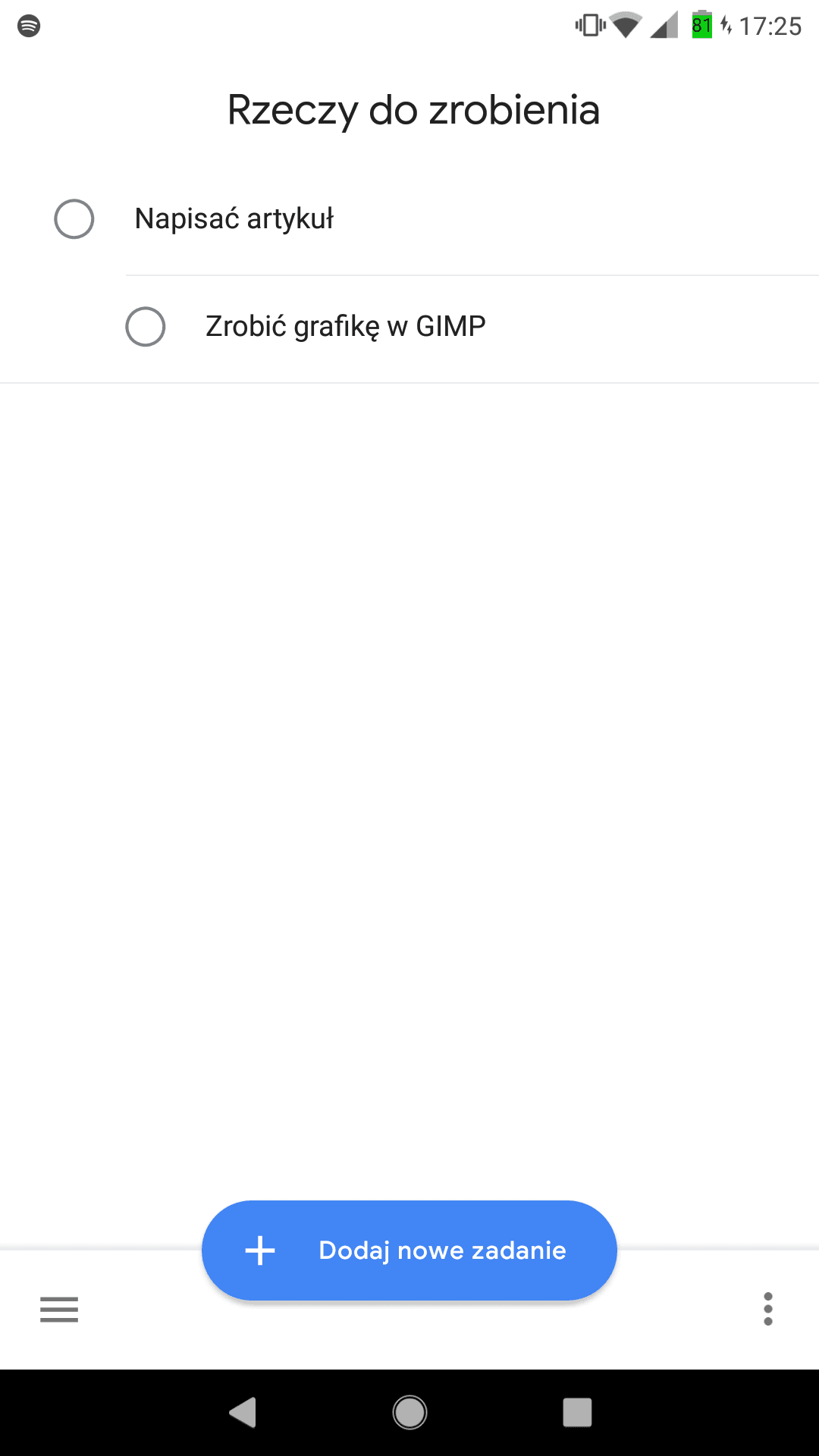Mark "Napisać artykuł" as completed
819x1456 pixels.
point(74,219)
